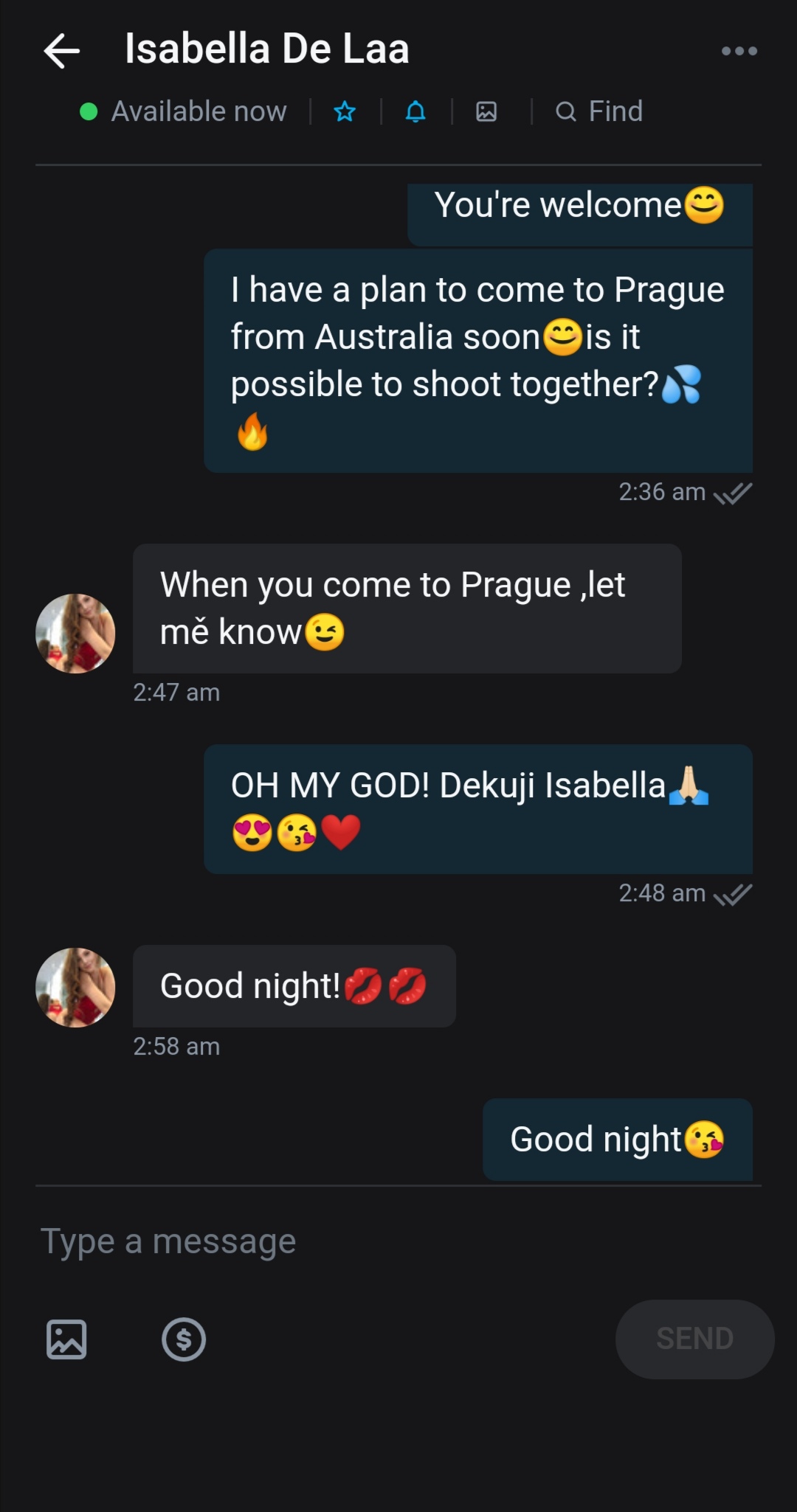
Task: Open the chat media gallery icon
Action: 486,112
